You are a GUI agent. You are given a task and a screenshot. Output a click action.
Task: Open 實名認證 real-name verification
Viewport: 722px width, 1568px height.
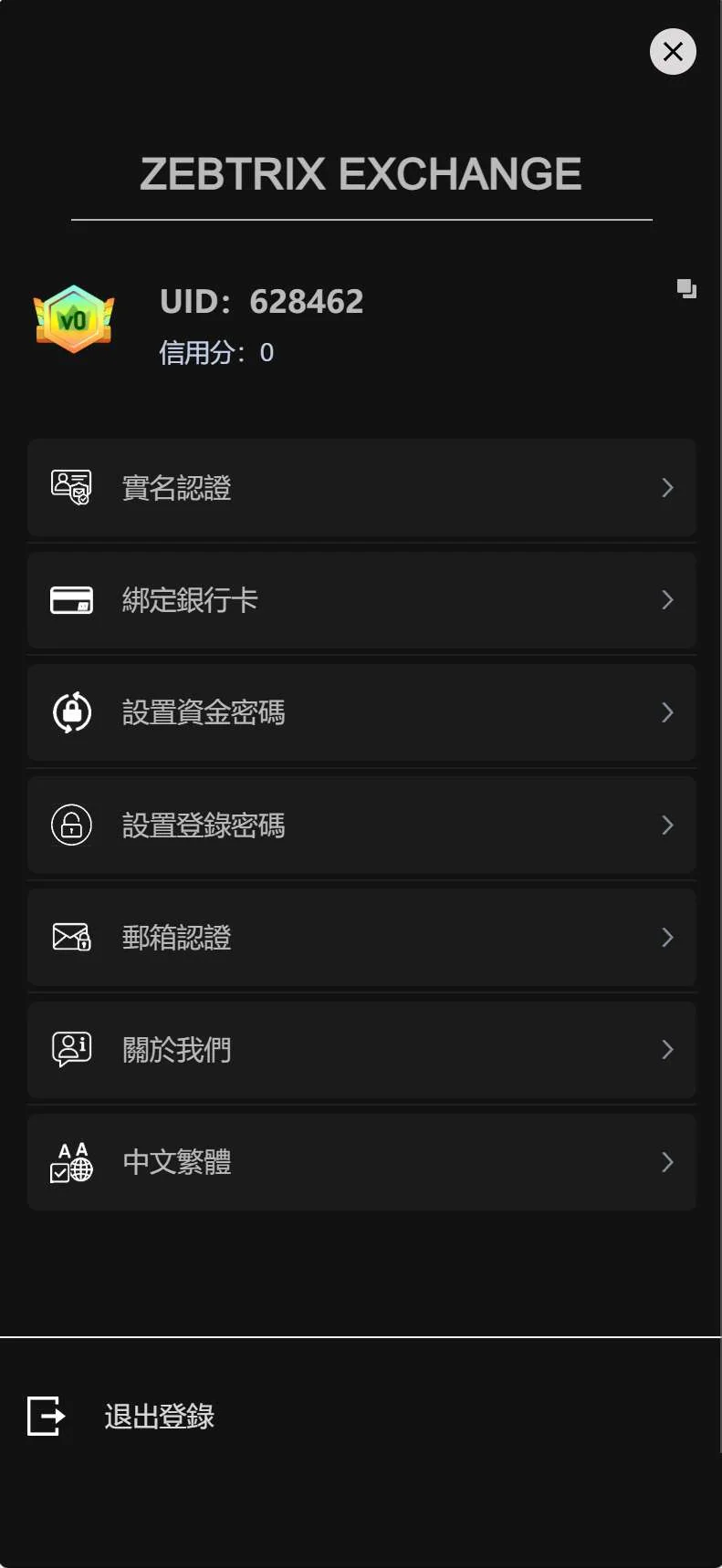[361, 488]
